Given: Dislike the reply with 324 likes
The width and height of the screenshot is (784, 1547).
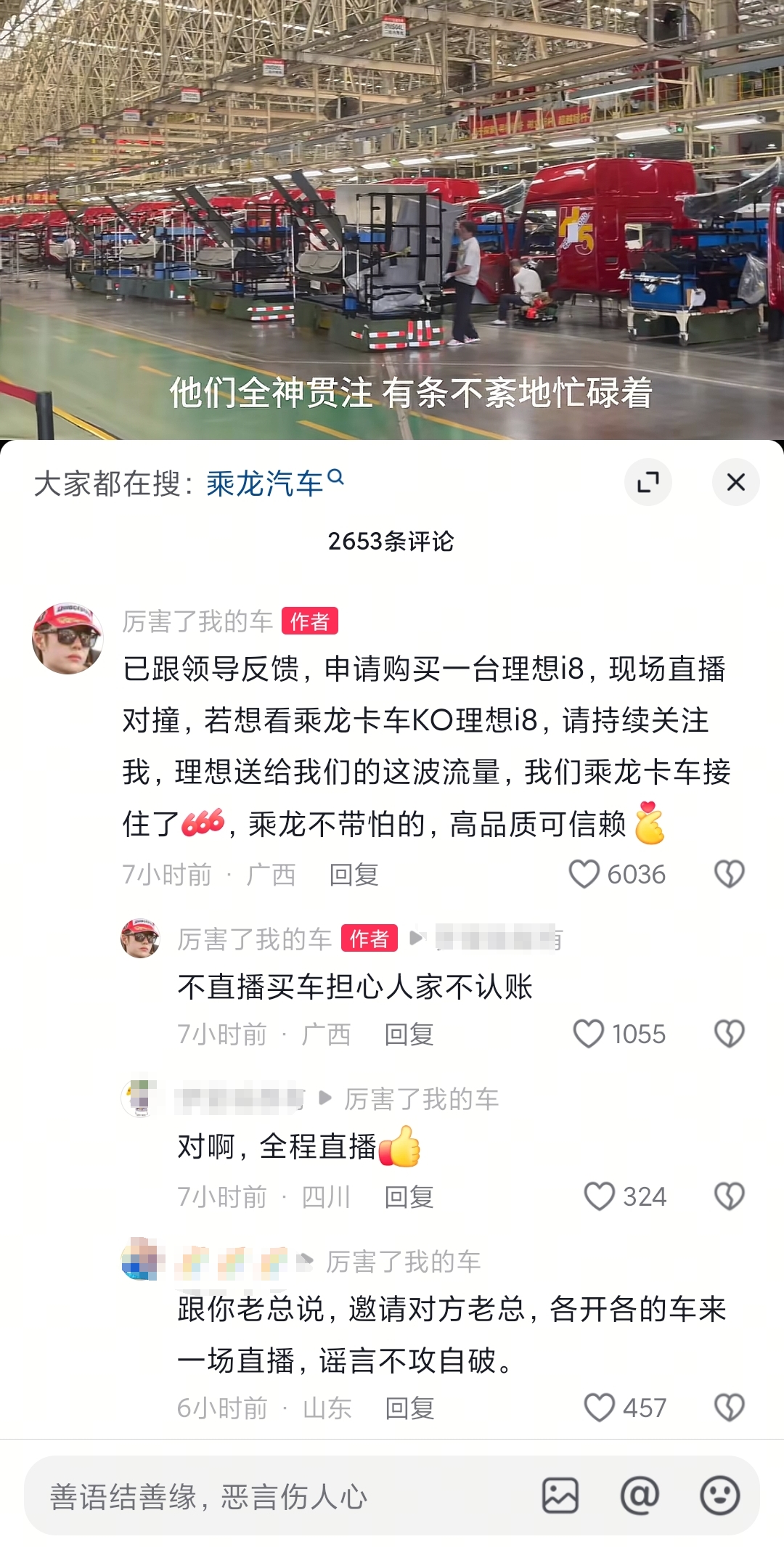Looking at the screenshot, I should point(729,1196).
